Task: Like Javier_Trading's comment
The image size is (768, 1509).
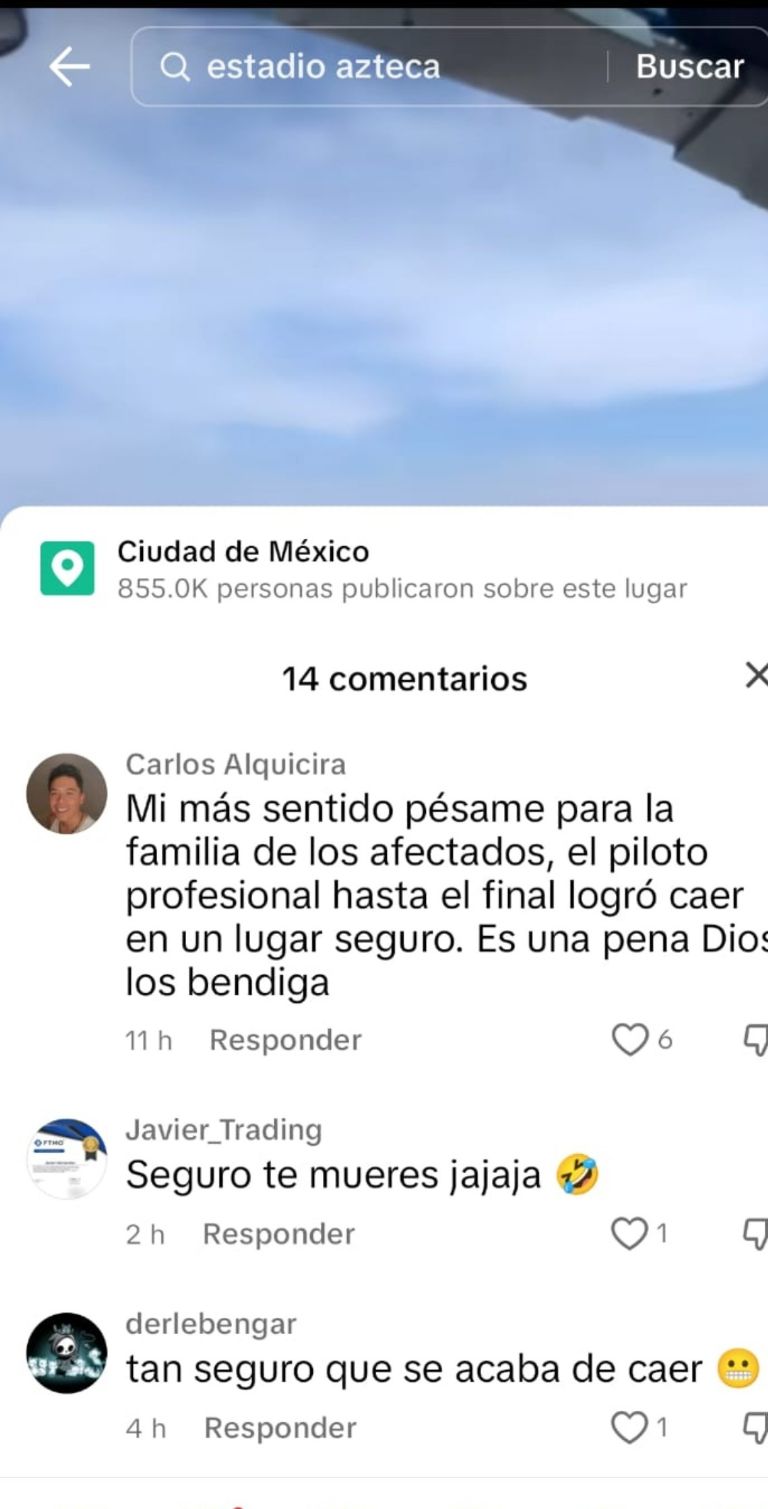Action: [629, 1234]
